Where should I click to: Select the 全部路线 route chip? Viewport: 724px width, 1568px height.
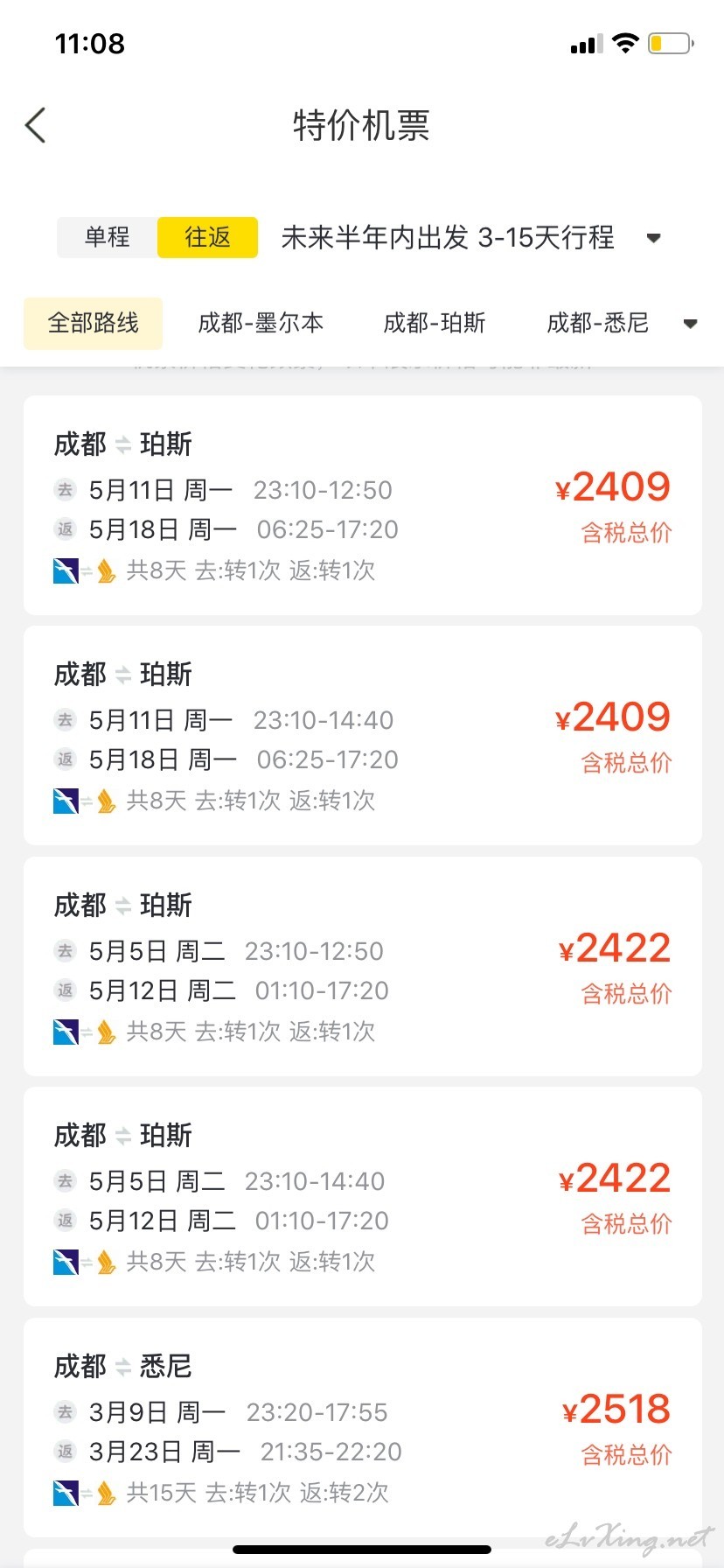94,323
